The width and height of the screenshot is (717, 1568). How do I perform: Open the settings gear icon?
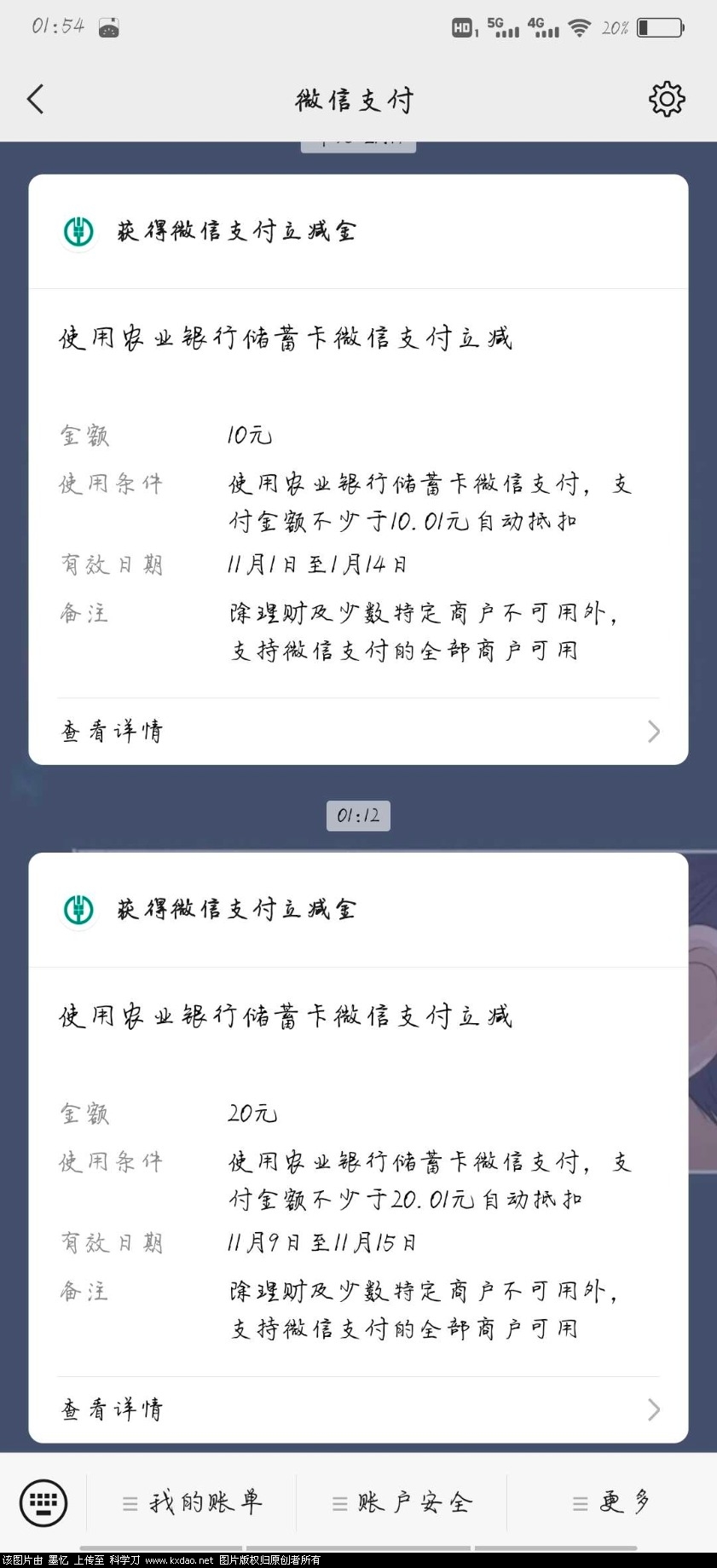coord(666,100)
